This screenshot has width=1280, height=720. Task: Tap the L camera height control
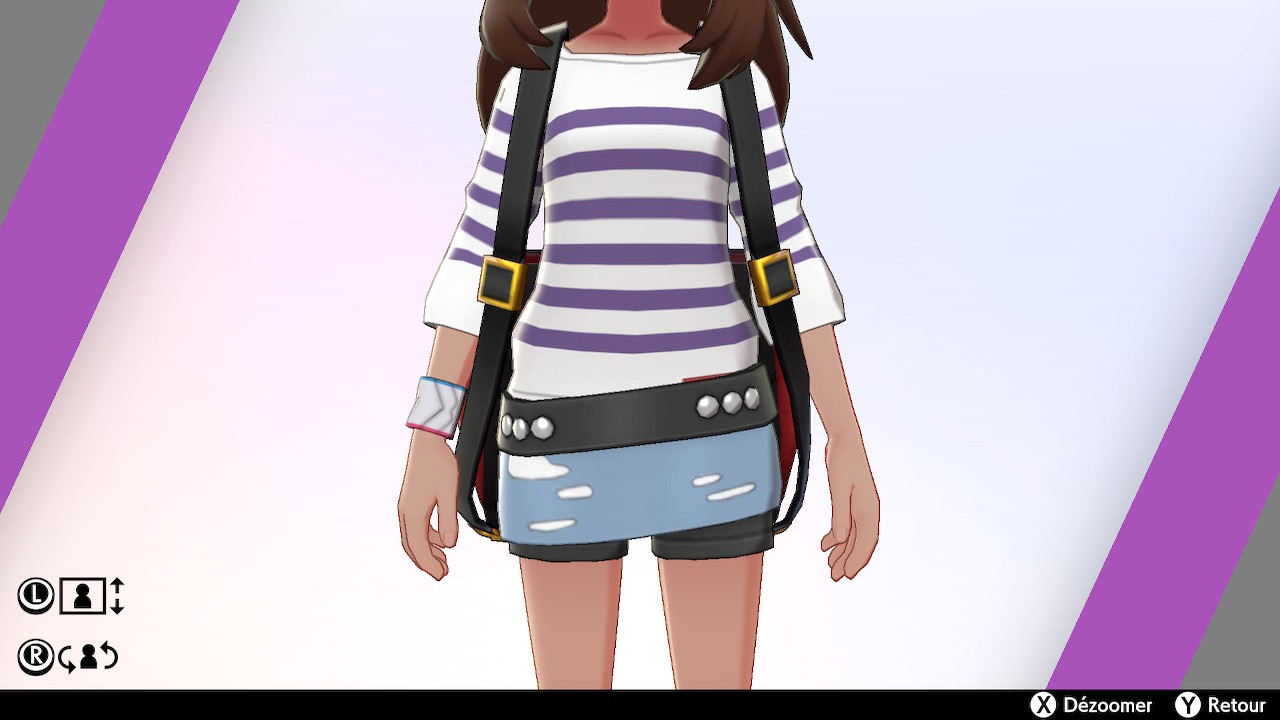pos(71,596)
